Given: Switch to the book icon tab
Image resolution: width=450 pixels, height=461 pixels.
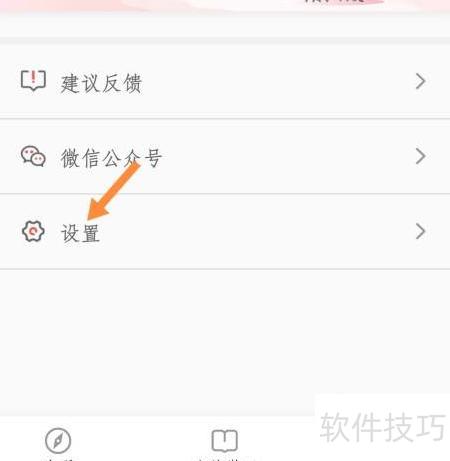Looking at the screenshot, I should pyautogui.click(x=225, y=441).
